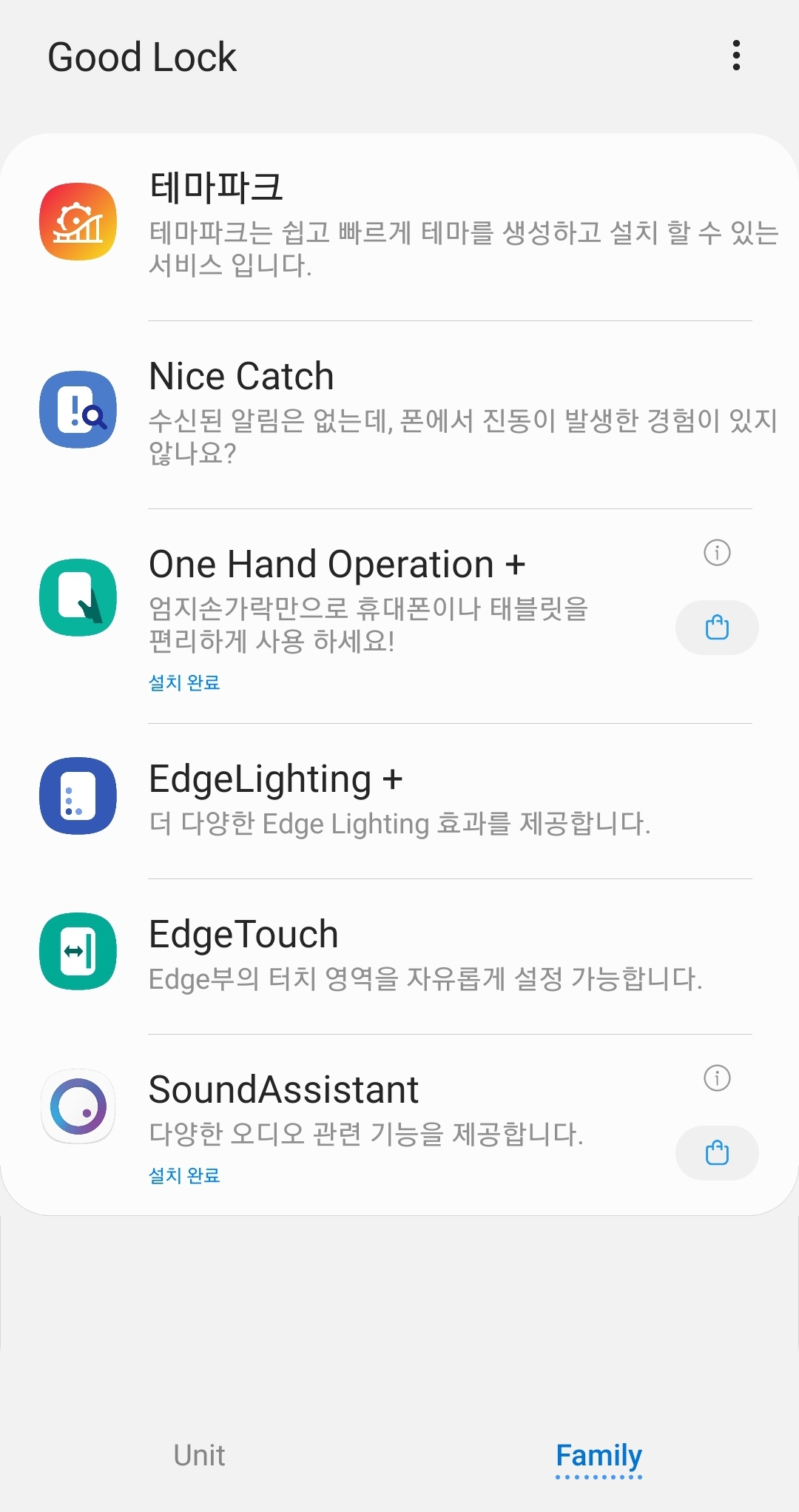Open the EdgeLighting + entry
Image resolution: width=799 pixels, height=1512 pixels.
pyautogui.click(x=399, y=802)
